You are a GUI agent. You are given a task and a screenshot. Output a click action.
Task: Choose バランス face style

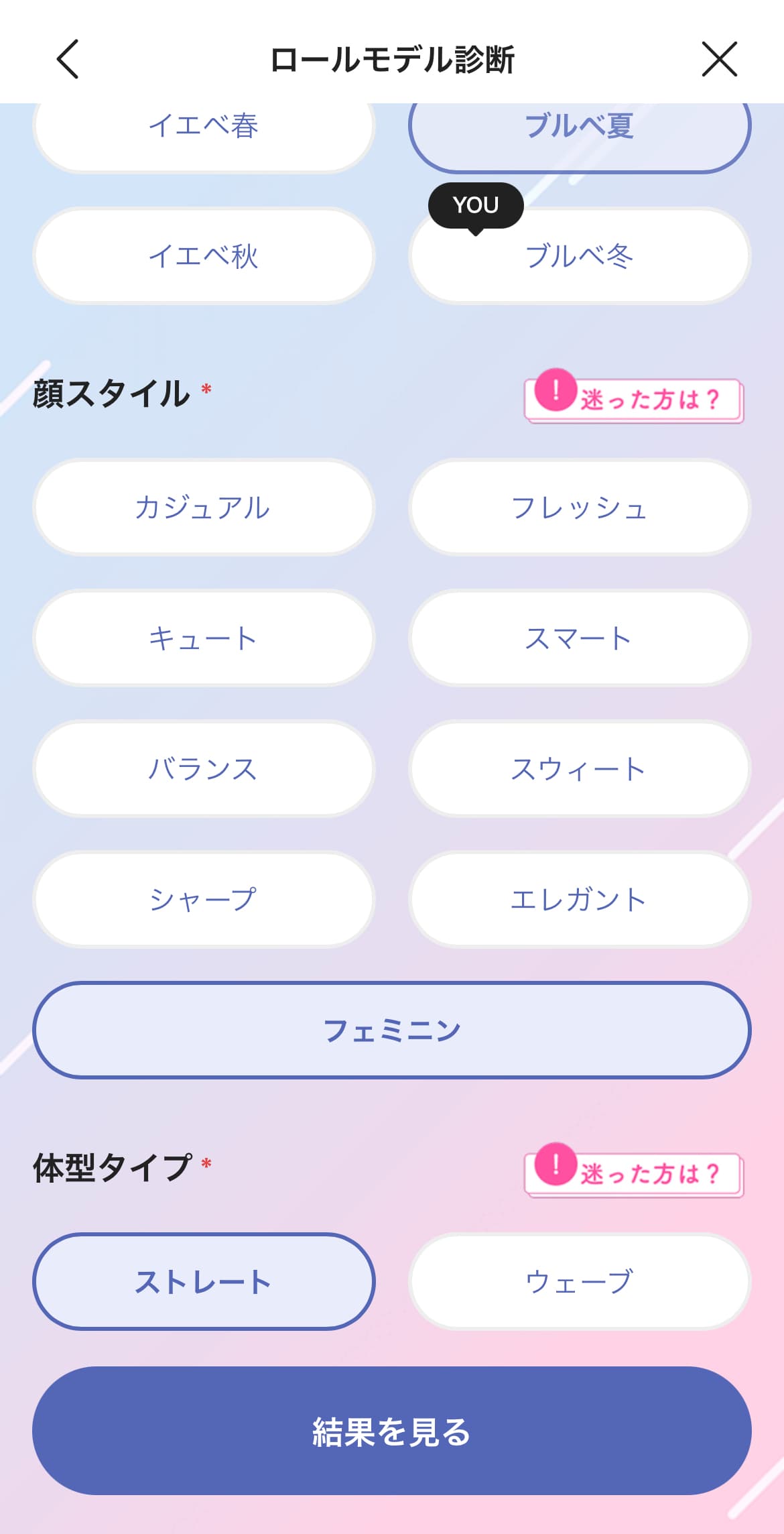coord(204,768)
